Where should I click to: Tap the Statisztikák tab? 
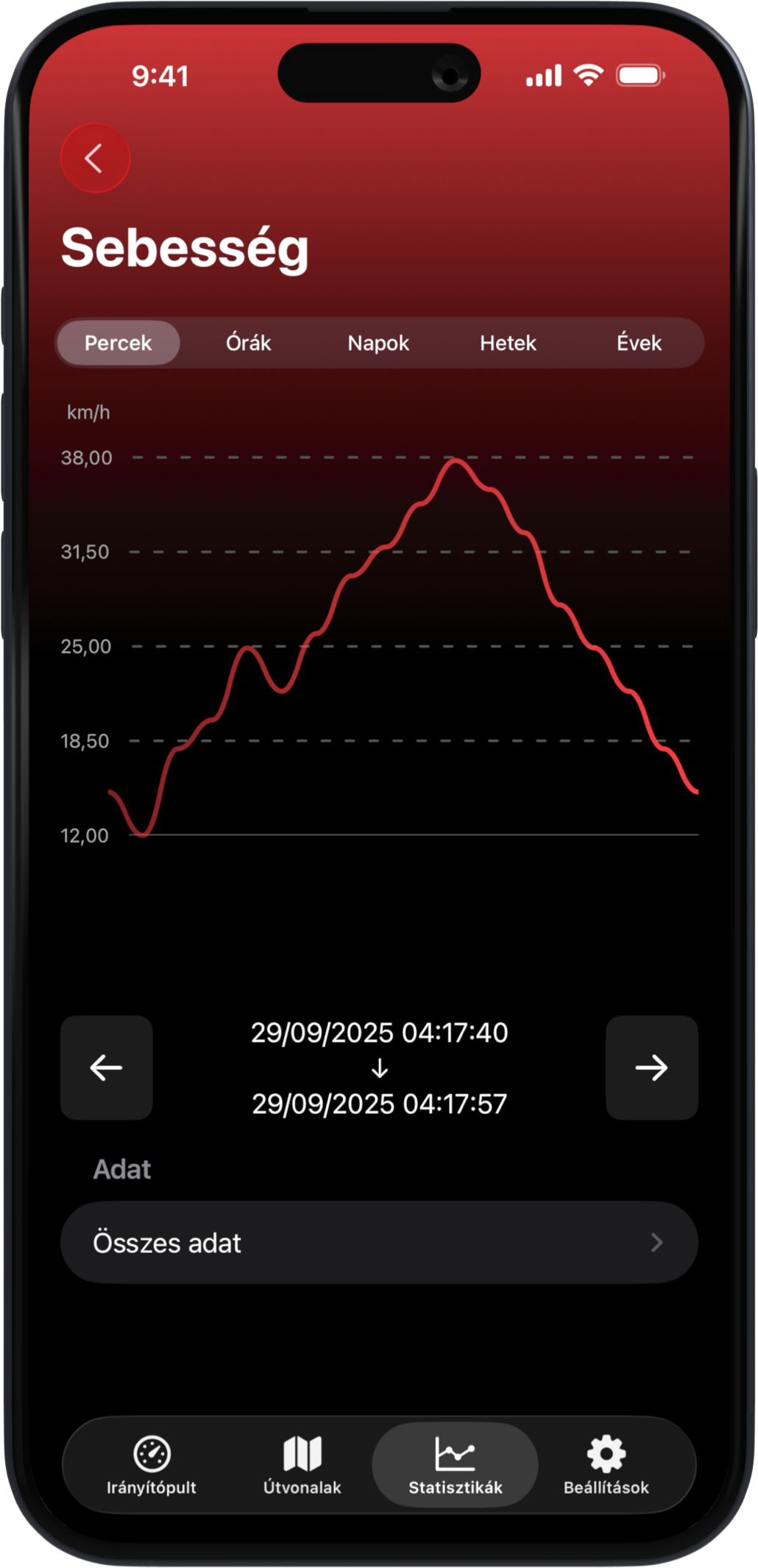click(456, 1464)
